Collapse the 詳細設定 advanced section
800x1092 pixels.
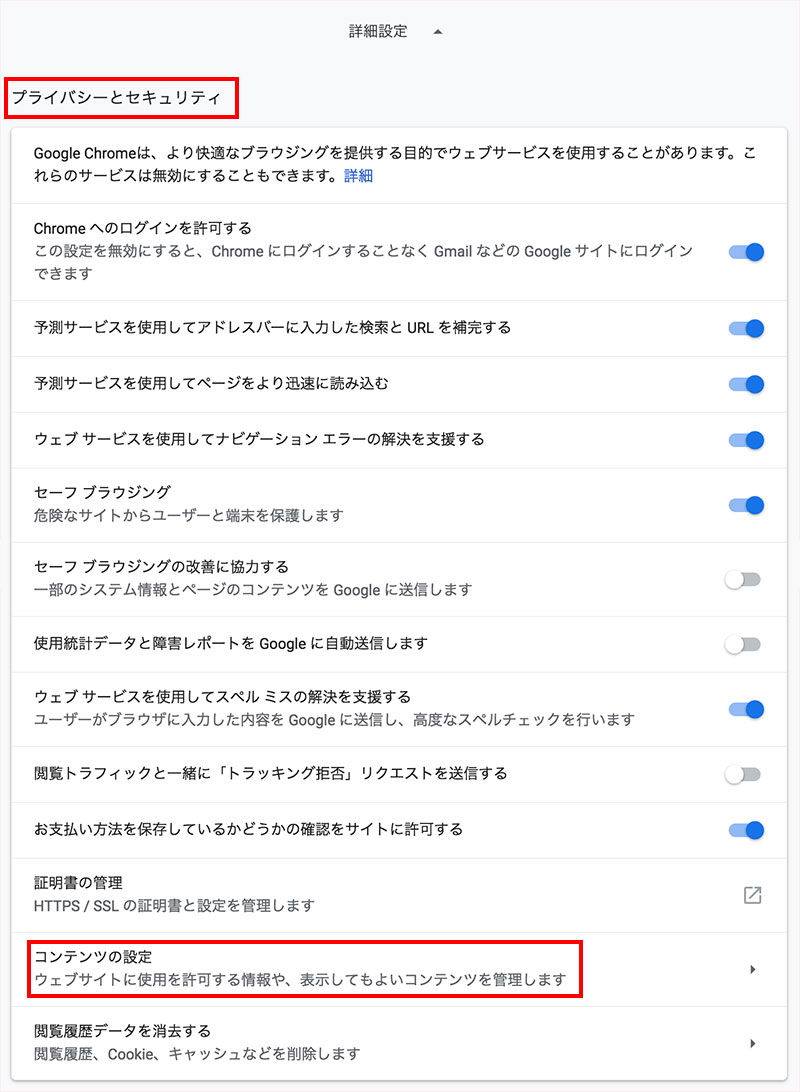[437, 31]
